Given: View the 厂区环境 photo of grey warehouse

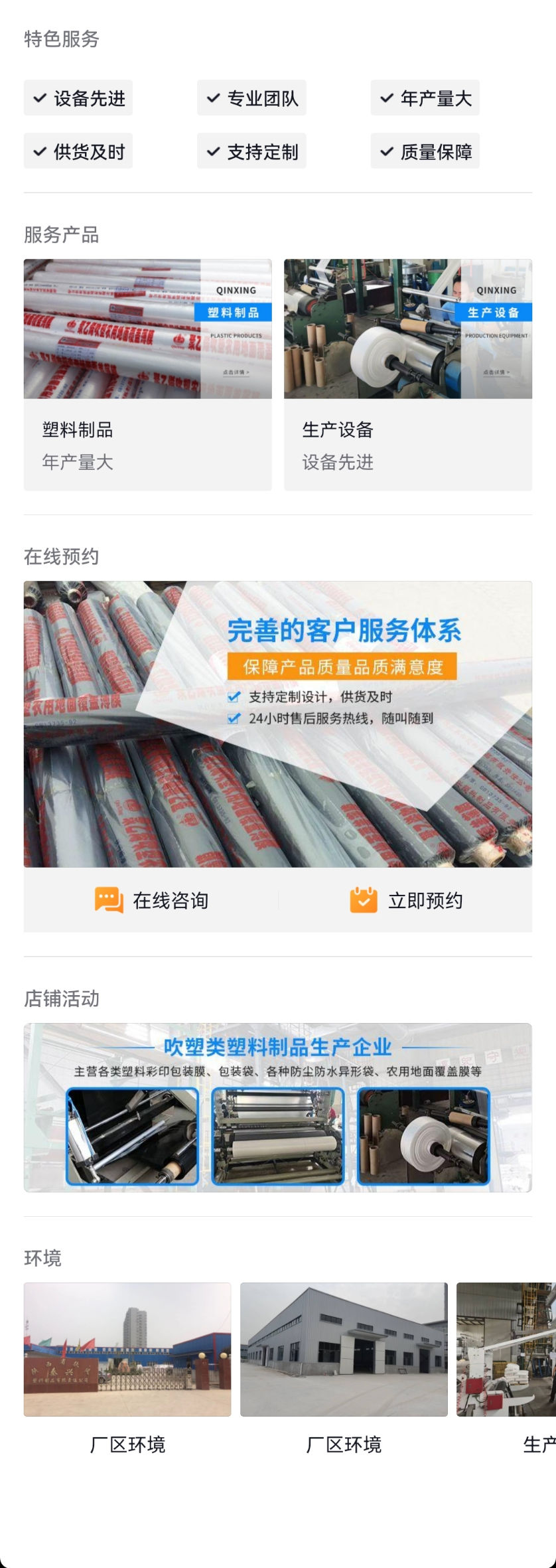Looking at the screenshot, I should pos(344,1349).
